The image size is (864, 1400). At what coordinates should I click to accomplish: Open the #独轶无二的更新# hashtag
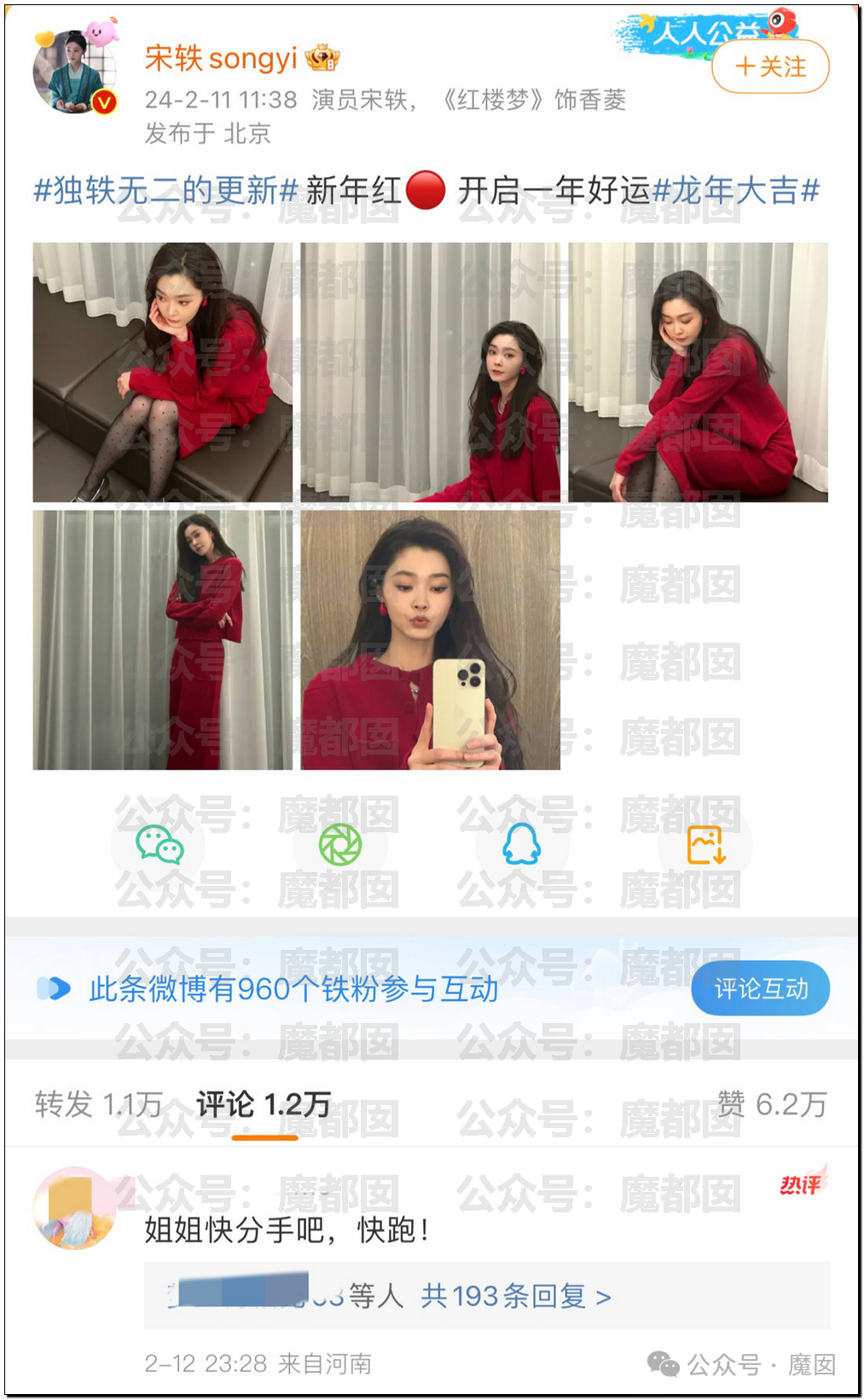(x=165, y=190)
